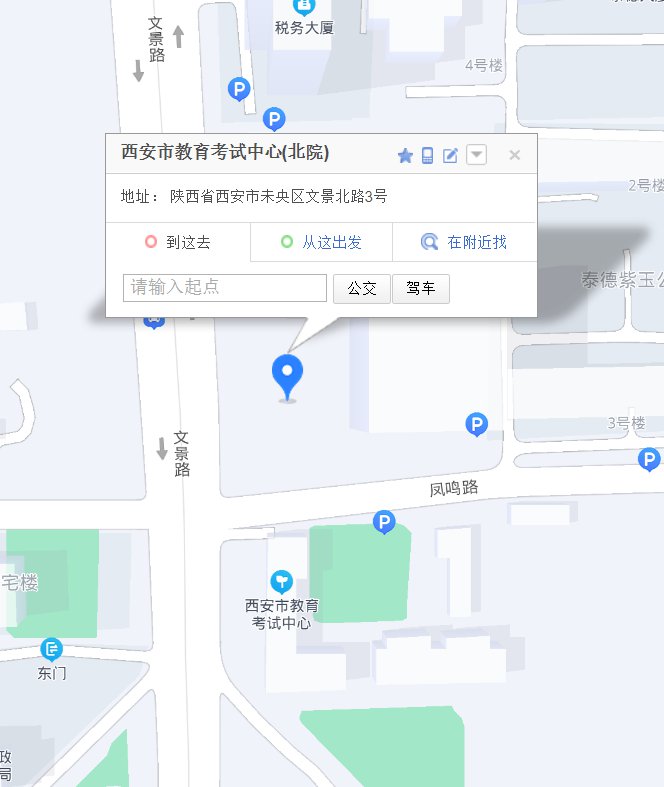Choose 公交 transit directions
Image resolution: width=664 pixels, height=787 pixels.
362,289
